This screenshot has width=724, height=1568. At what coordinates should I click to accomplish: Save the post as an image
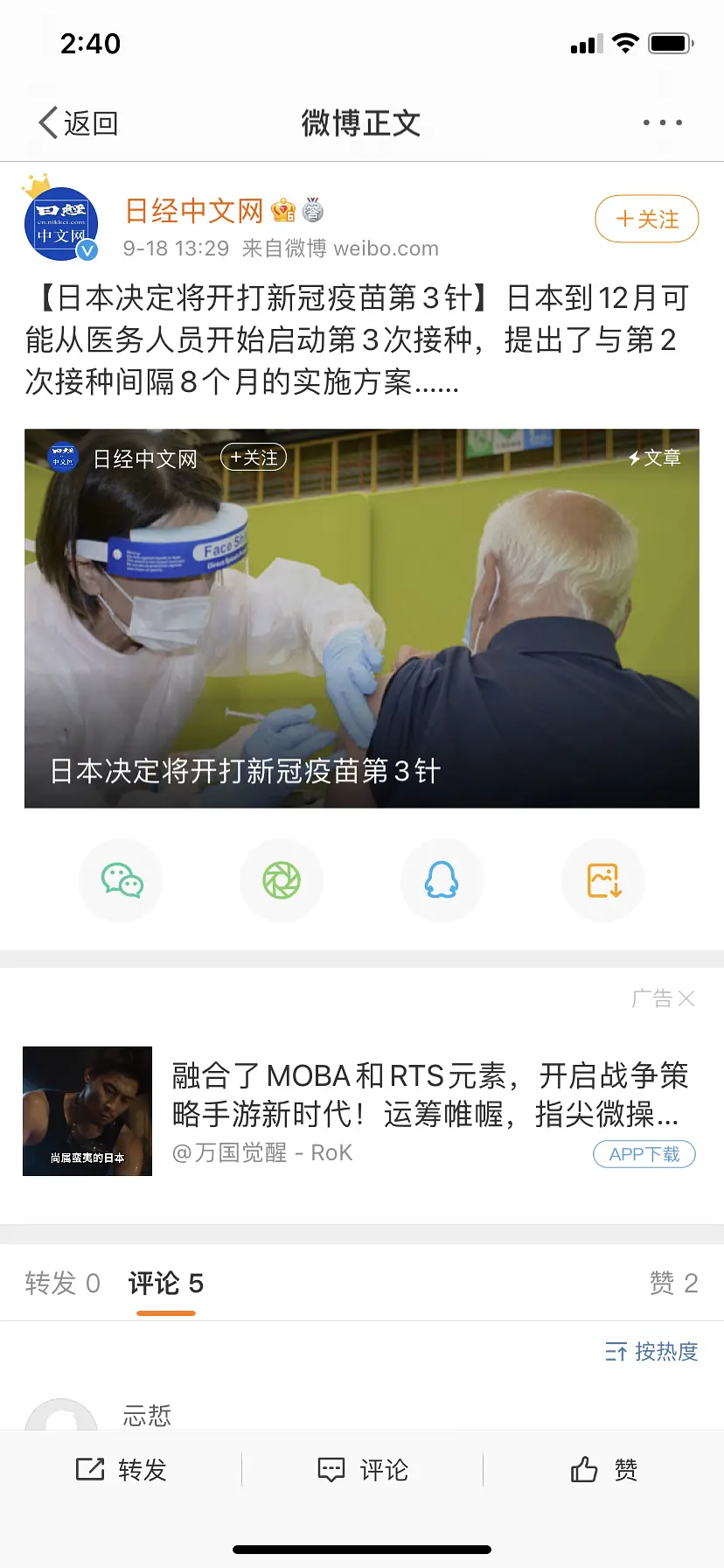[x=603, y=880]
